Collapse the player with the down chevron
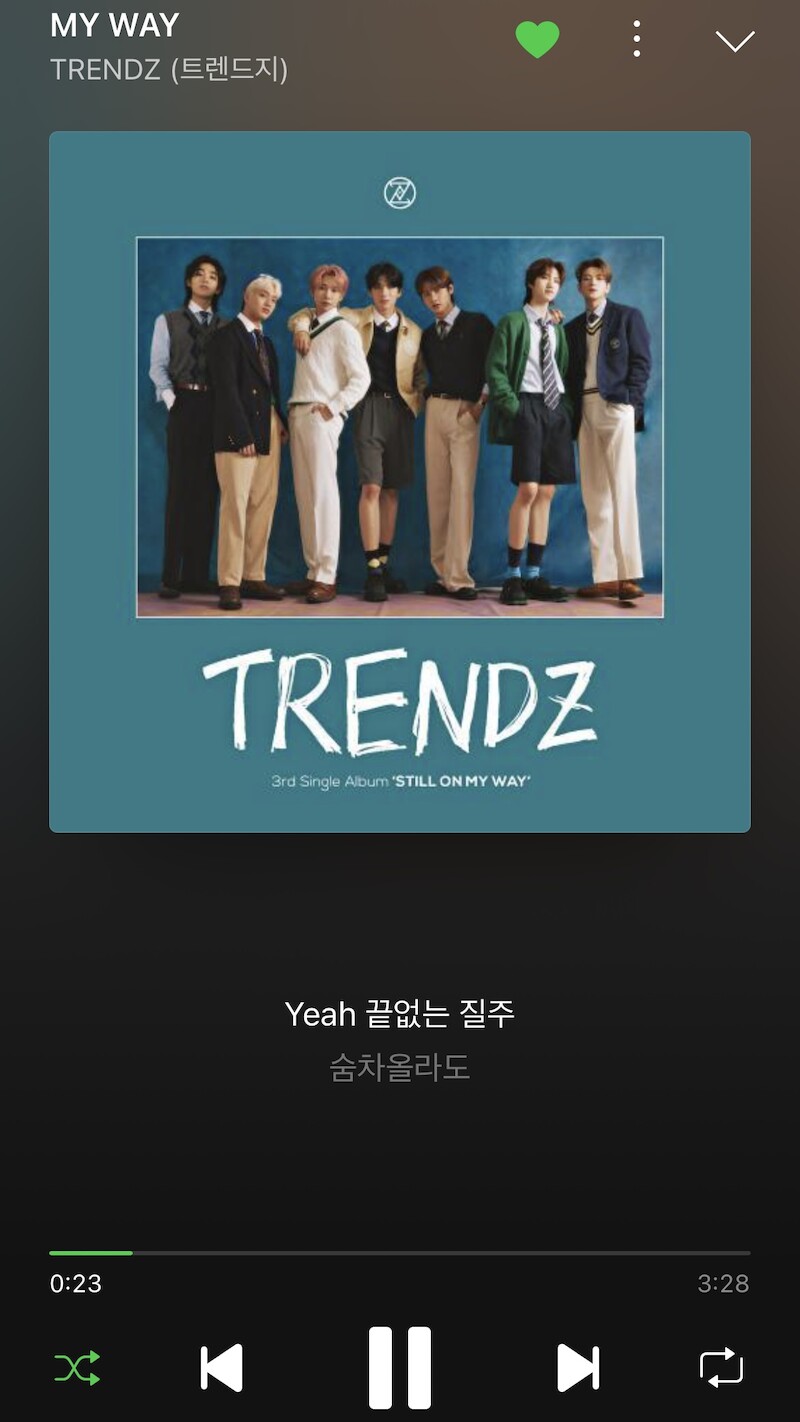 click(735, 41)
